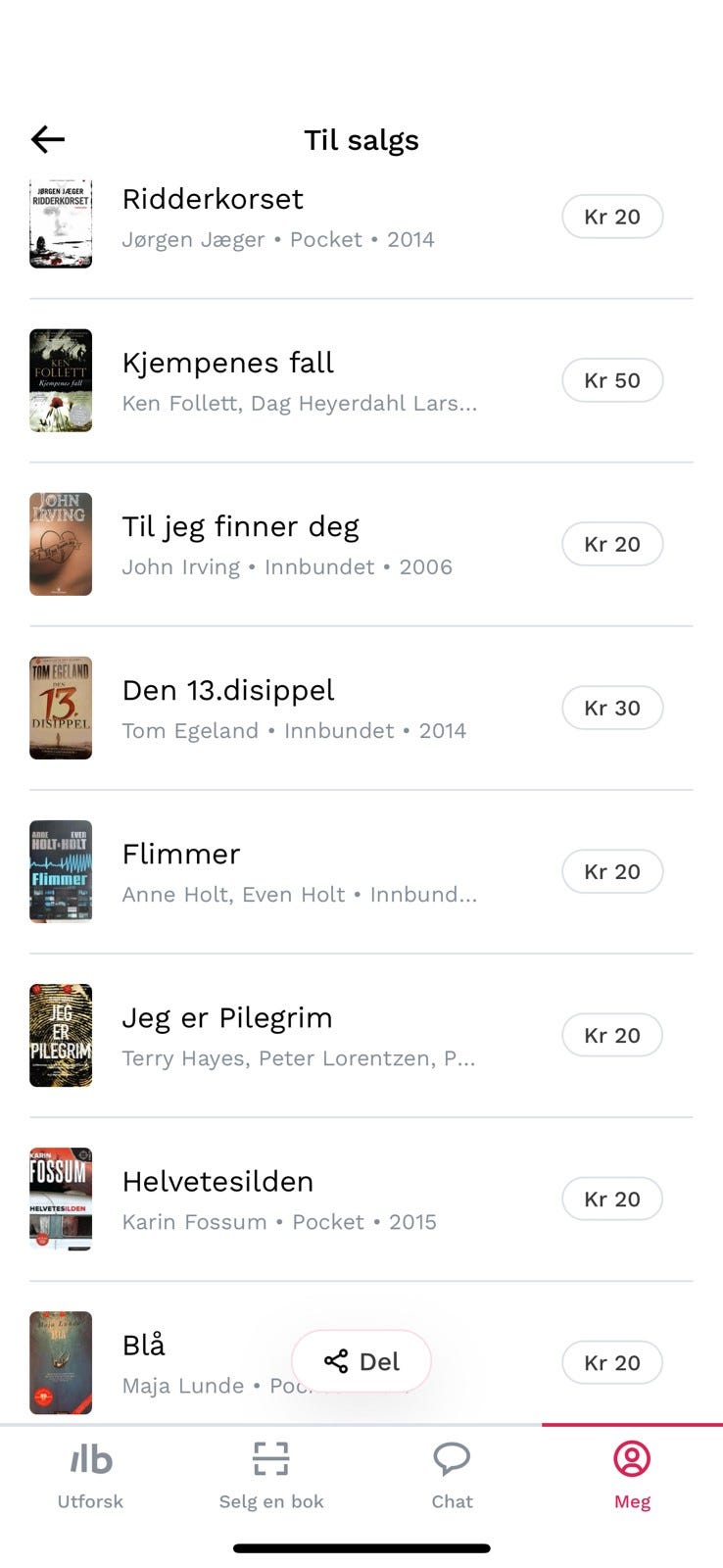This screenshot has width=723, height=1568.
Task: Open the Kjempenes fall listing
Action: click(227, 364)
